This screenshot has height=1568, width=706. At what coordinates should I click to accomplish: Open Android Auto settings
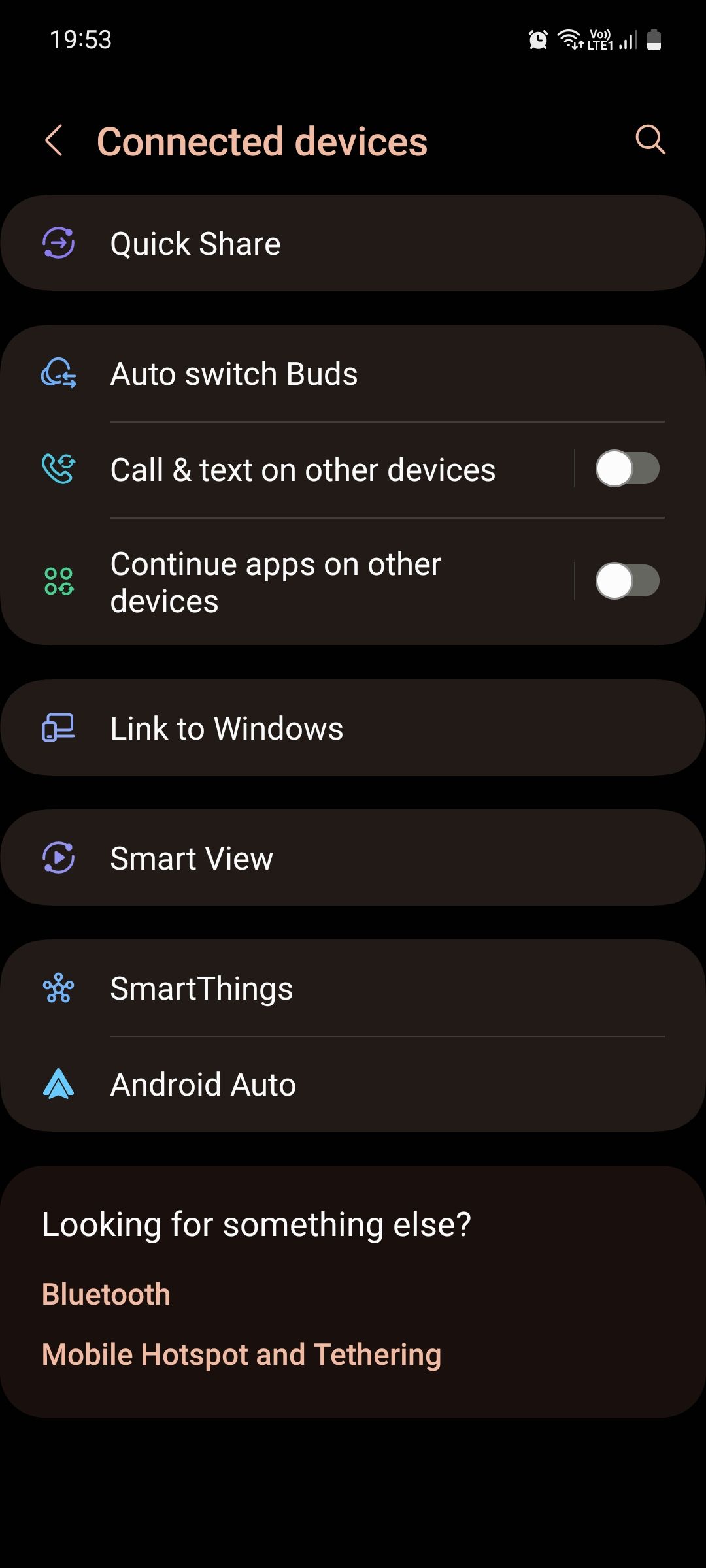353,1085
